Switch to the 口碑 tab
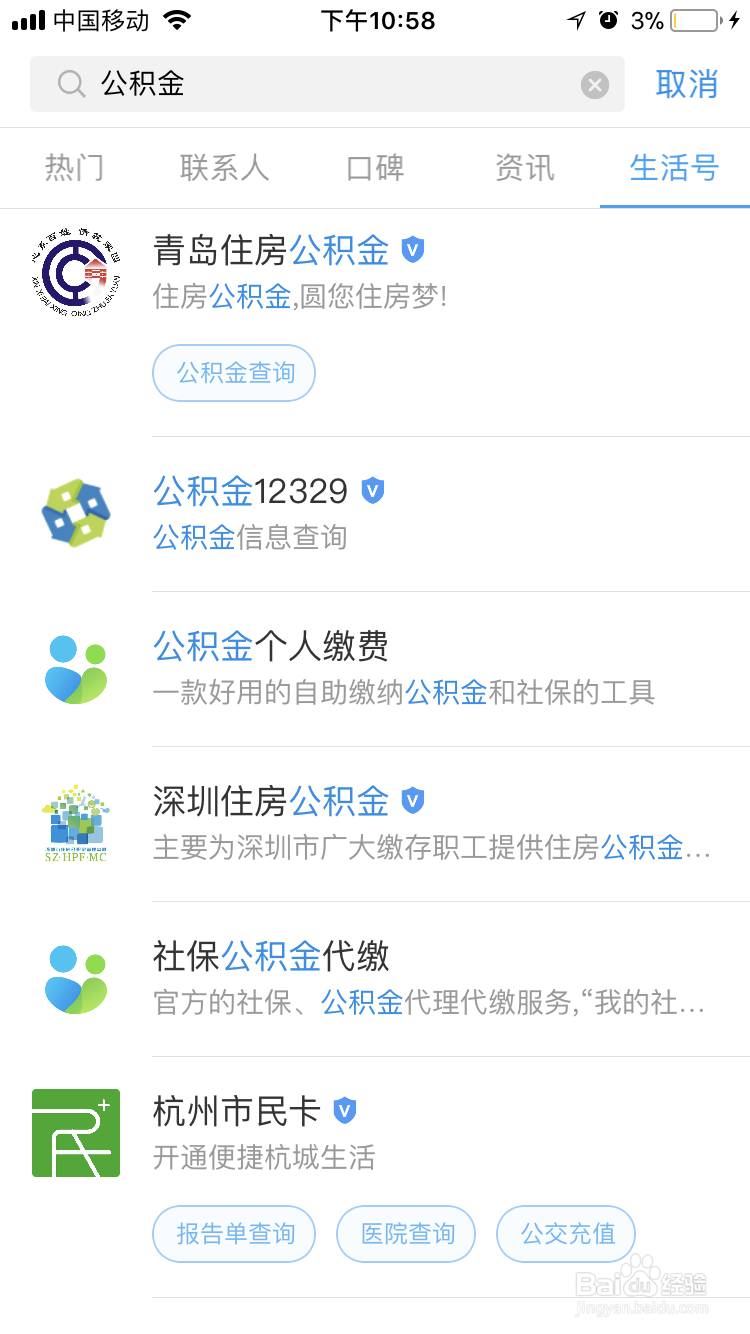The width and height of the screenshot is (750, 1334). (x=375, y=168)
